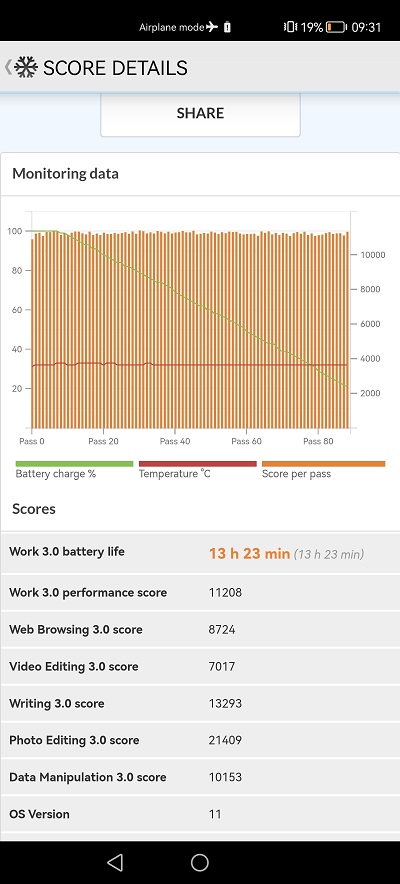Tap the system home circle button

pyautogui.click(x=200, y=862)
